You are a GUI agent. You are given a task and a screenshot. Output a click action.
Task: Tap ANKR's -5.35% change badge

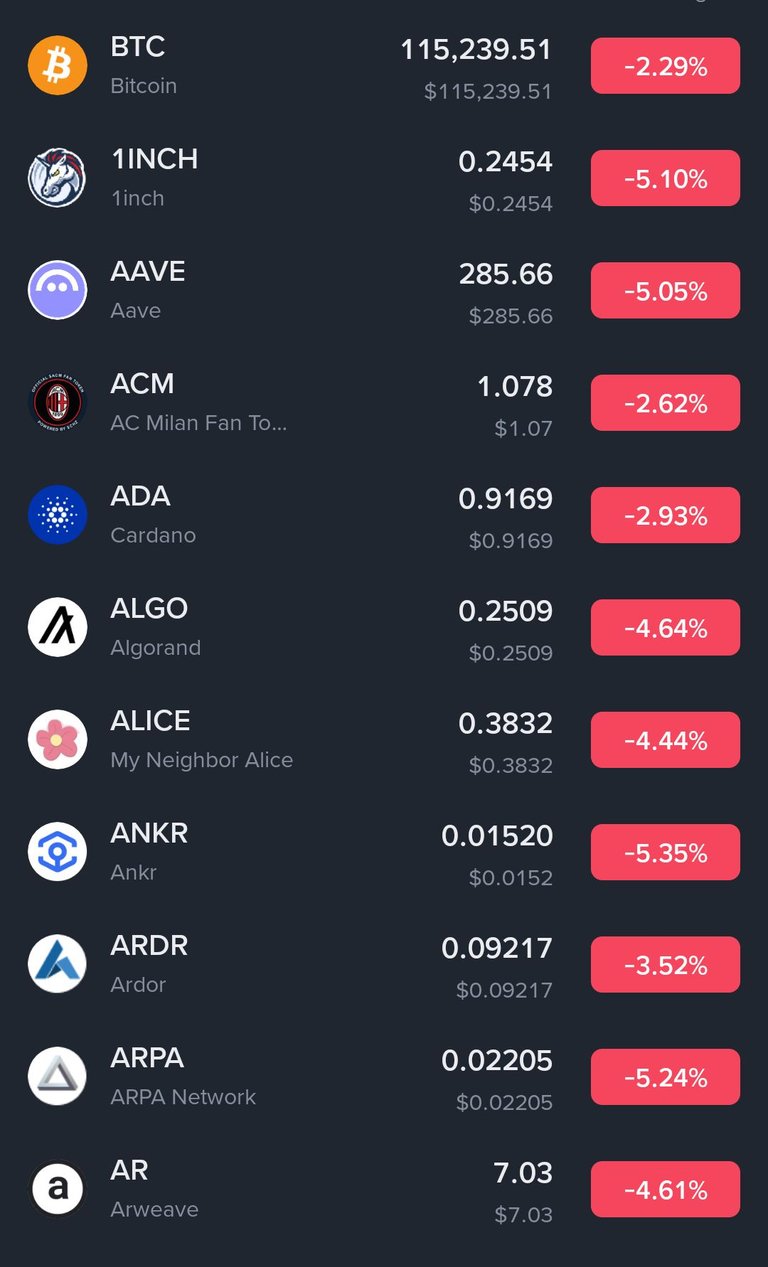coord(665,852)
